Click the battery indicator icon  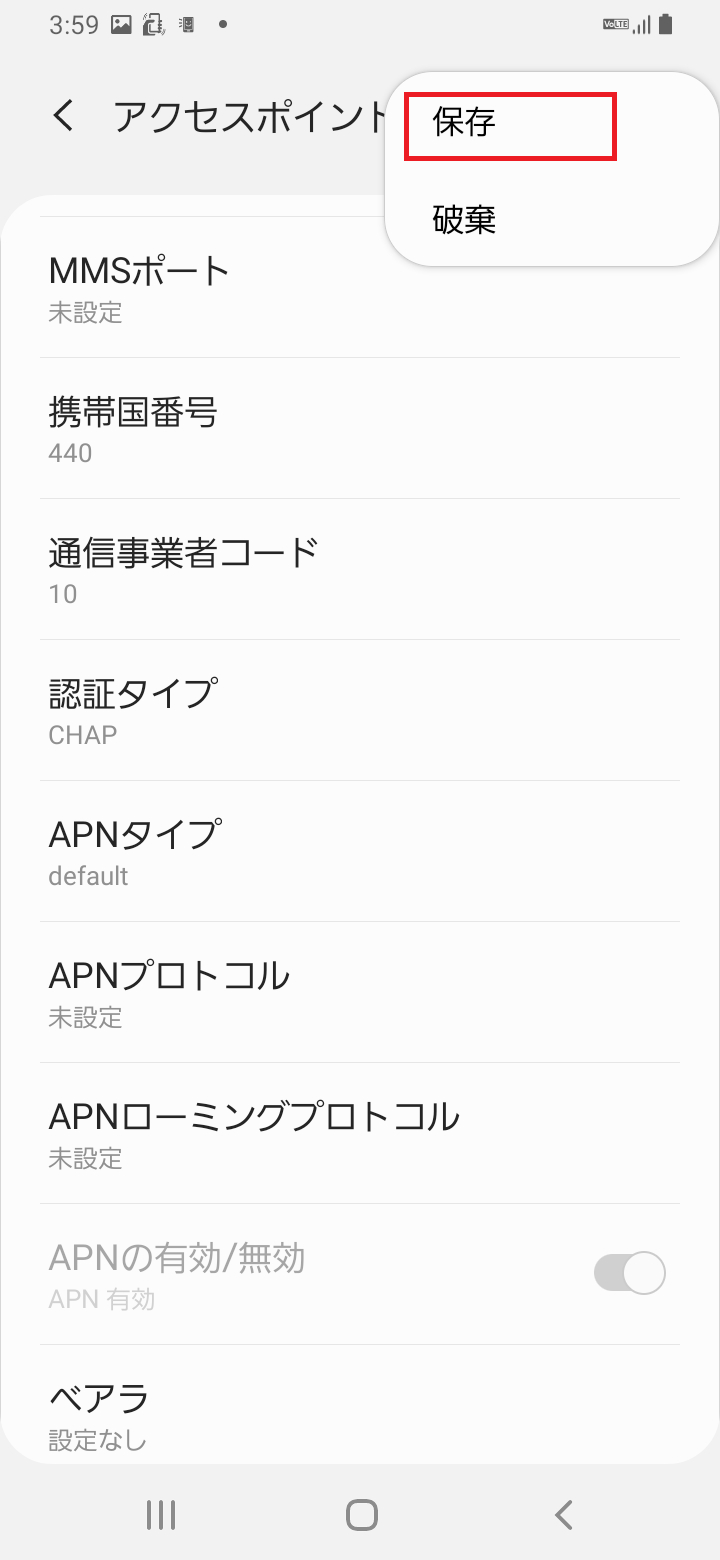[663, 21]
